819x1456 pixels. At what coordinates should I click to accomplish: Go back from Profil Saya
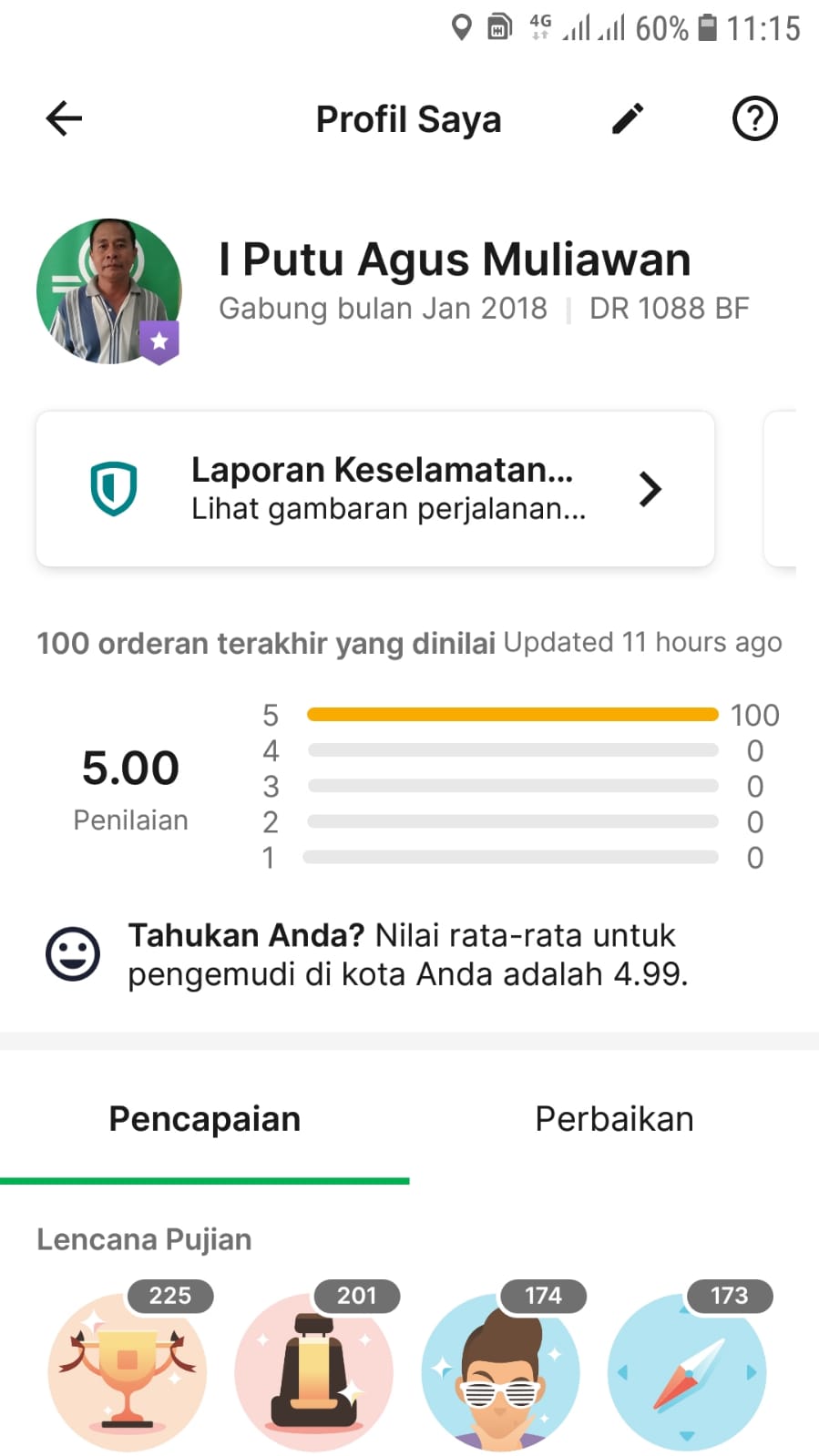[64, 118]
